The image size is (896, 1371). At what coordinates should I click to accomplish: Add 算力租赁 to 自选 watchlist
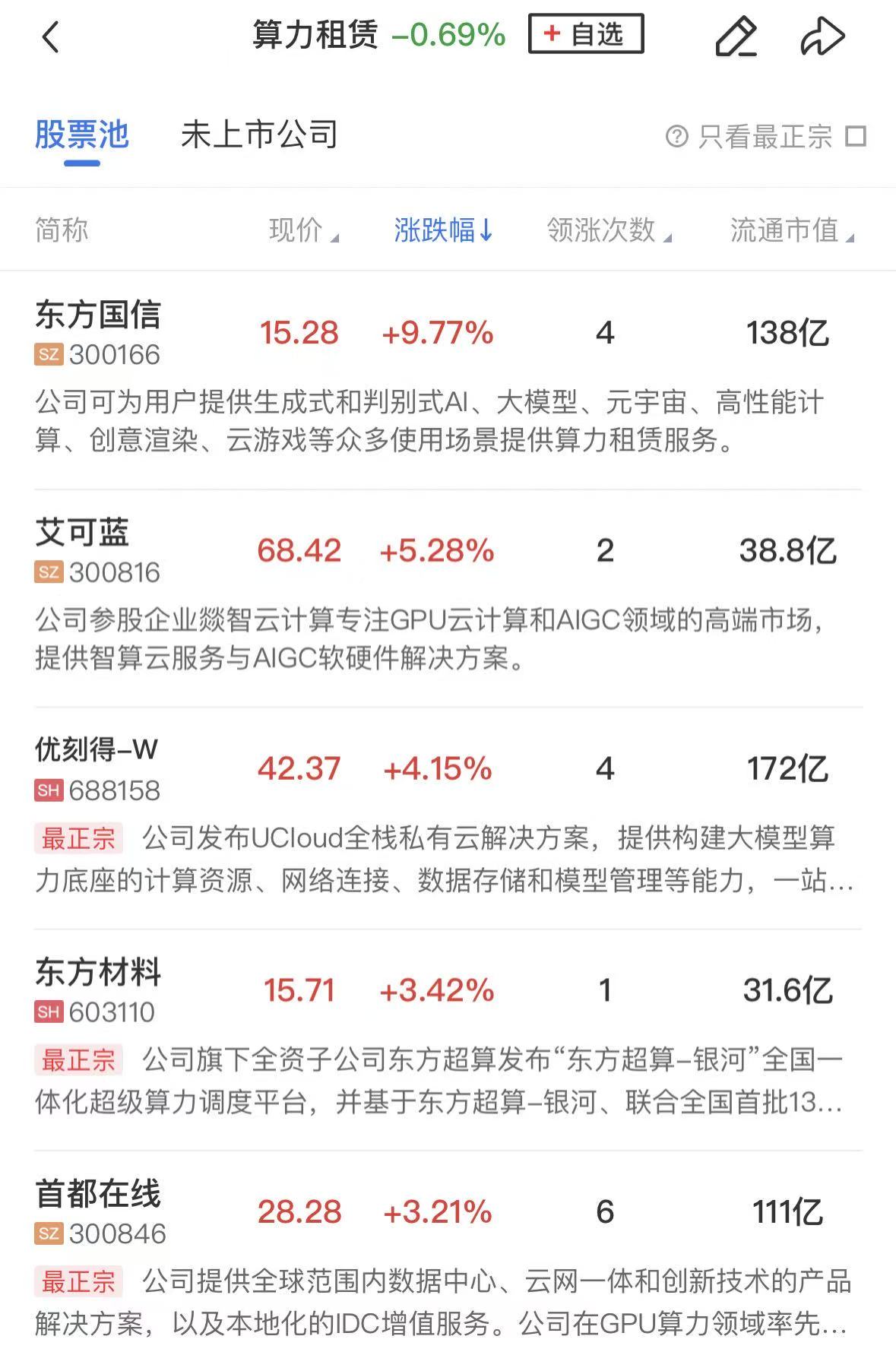coord(586,34)
